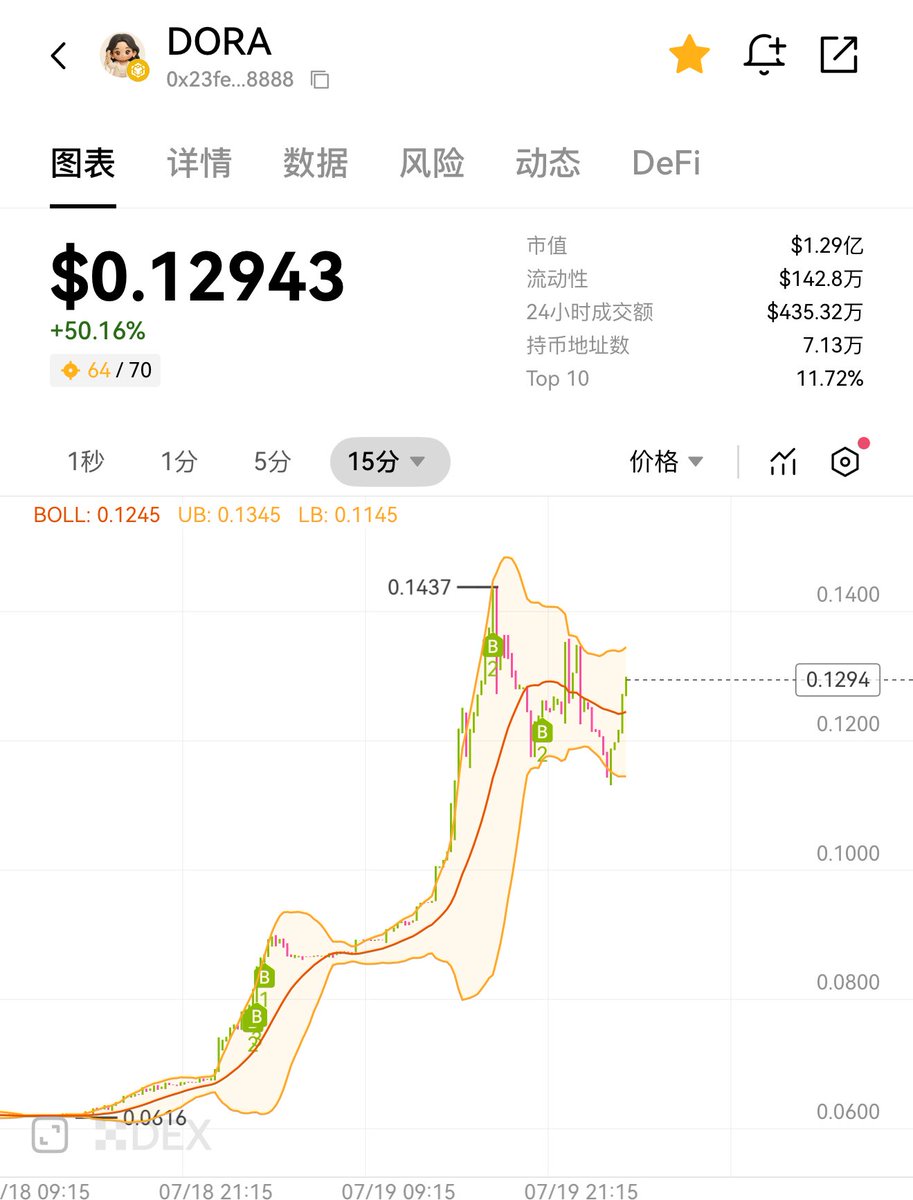913x1200 pixels.
Task: Open chart indicators icon
Action: pos(783,462)
